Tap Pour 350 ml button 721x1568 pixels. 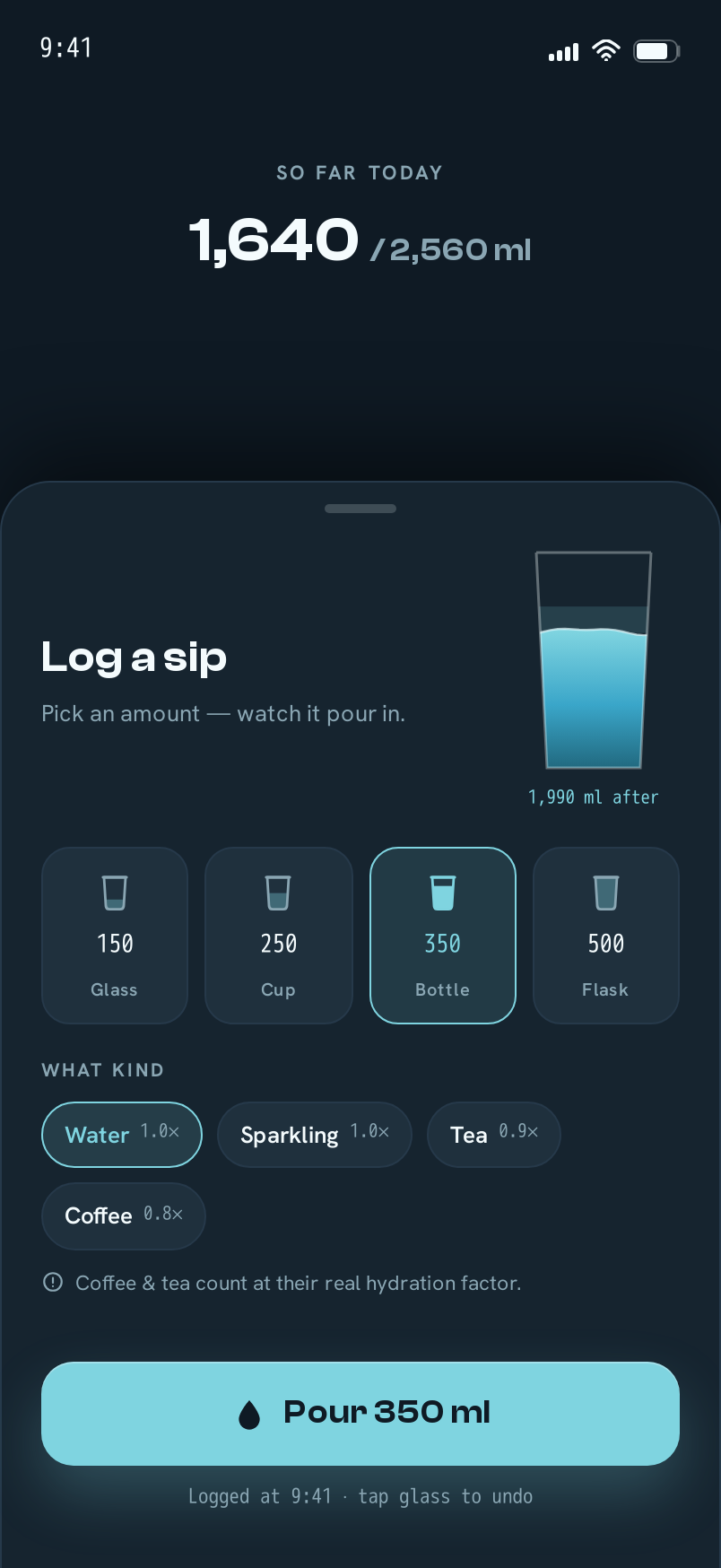pyautogui.click(x=360, y=1414)
